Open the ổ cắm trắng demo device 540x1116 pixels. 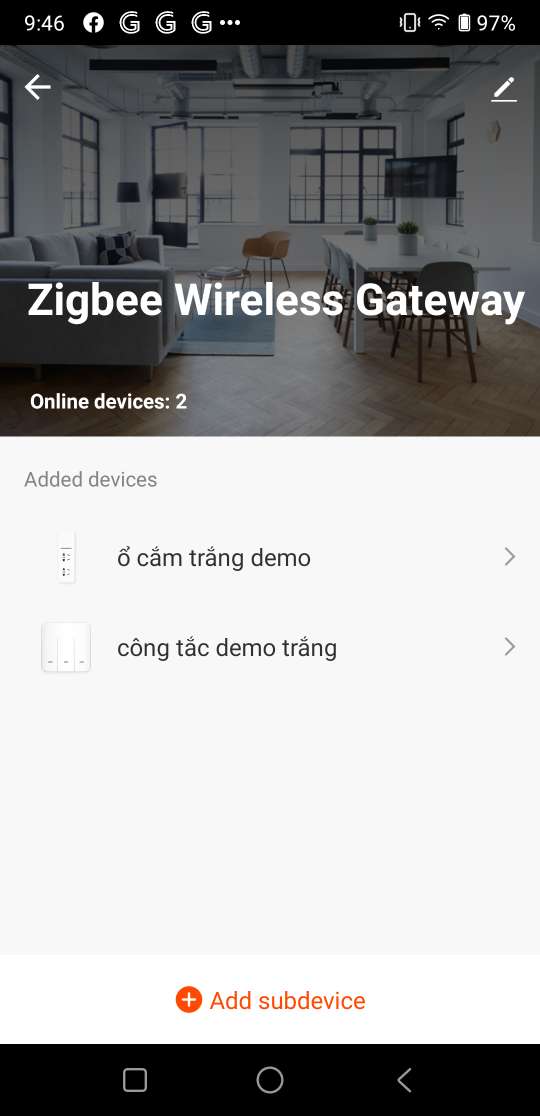pos(270,557)
